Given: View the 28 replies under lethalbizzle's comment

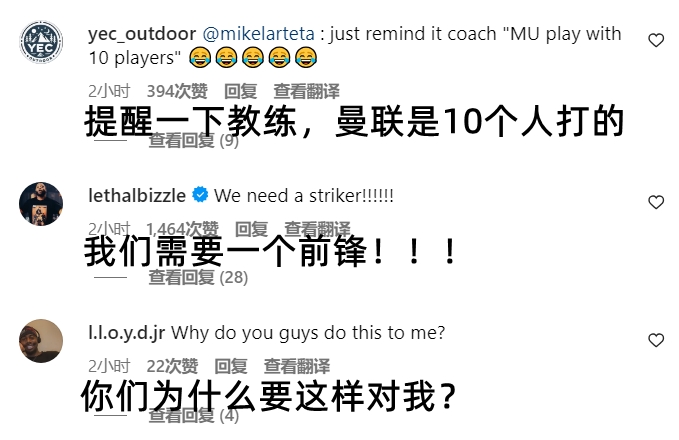Looking at the screenshot, I should [197, 277].
